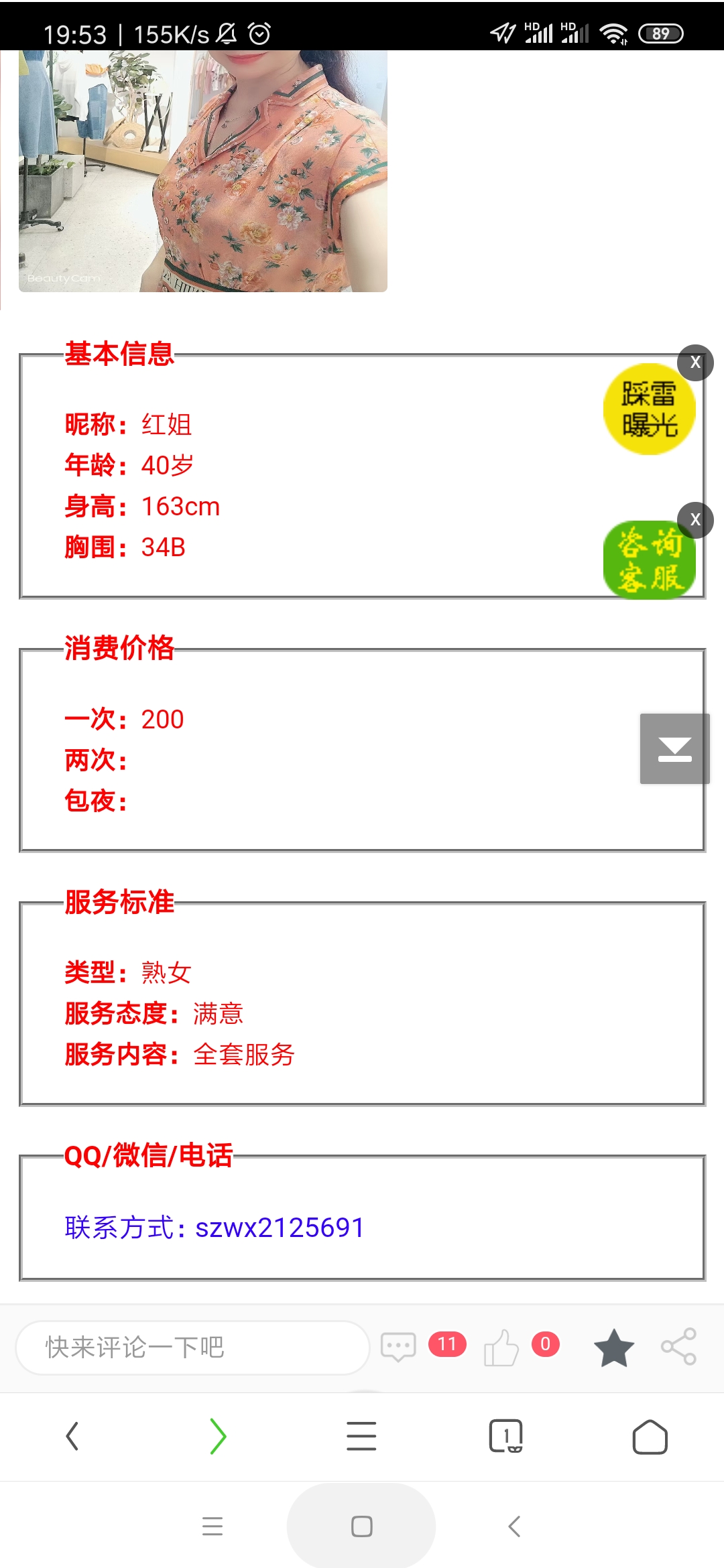Go to the browser home page
Image resolution: width=724 pixels, height=1568 pixels.
click(650, 1437)
